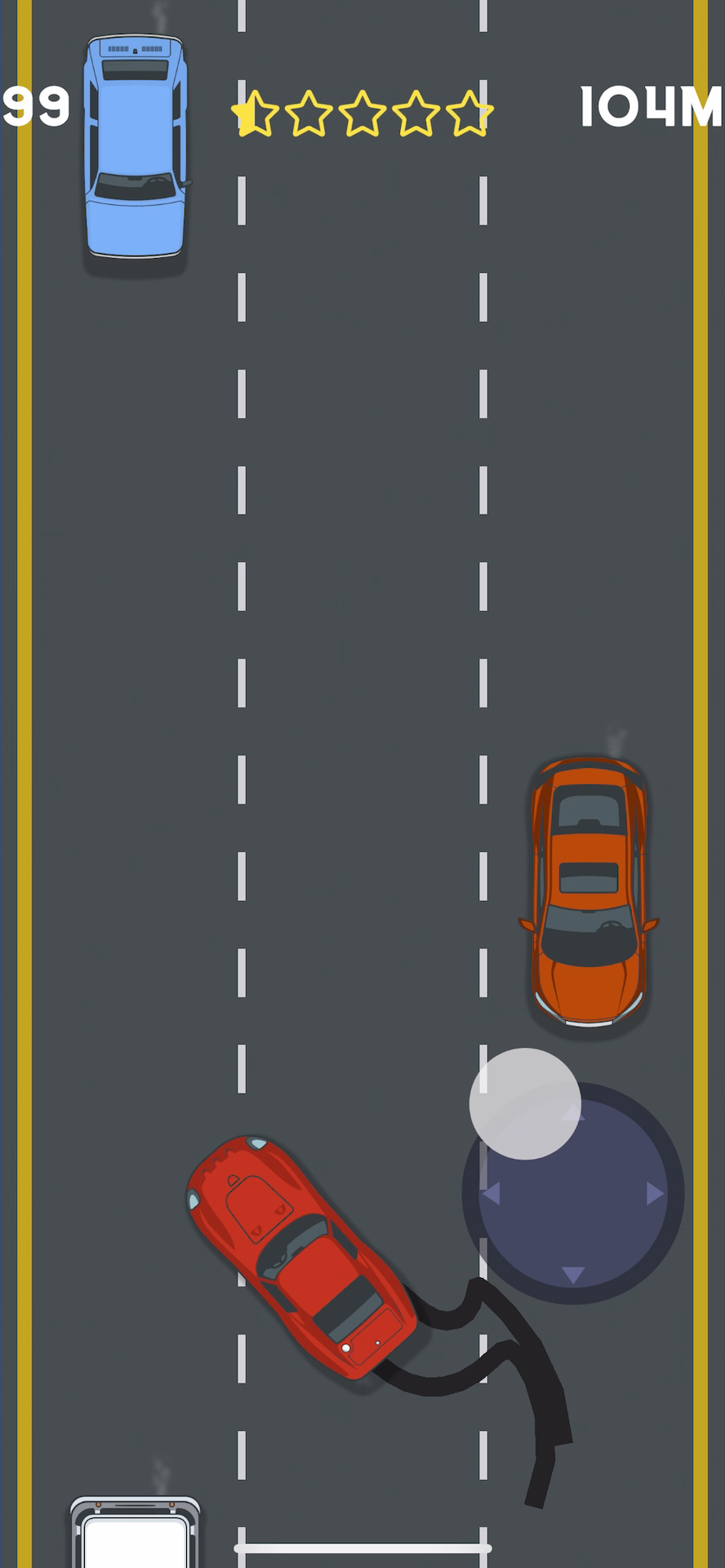The image size is (725, 1568).
Task: Tap the right arrow on the joystick
Action: pos(654,1194)
